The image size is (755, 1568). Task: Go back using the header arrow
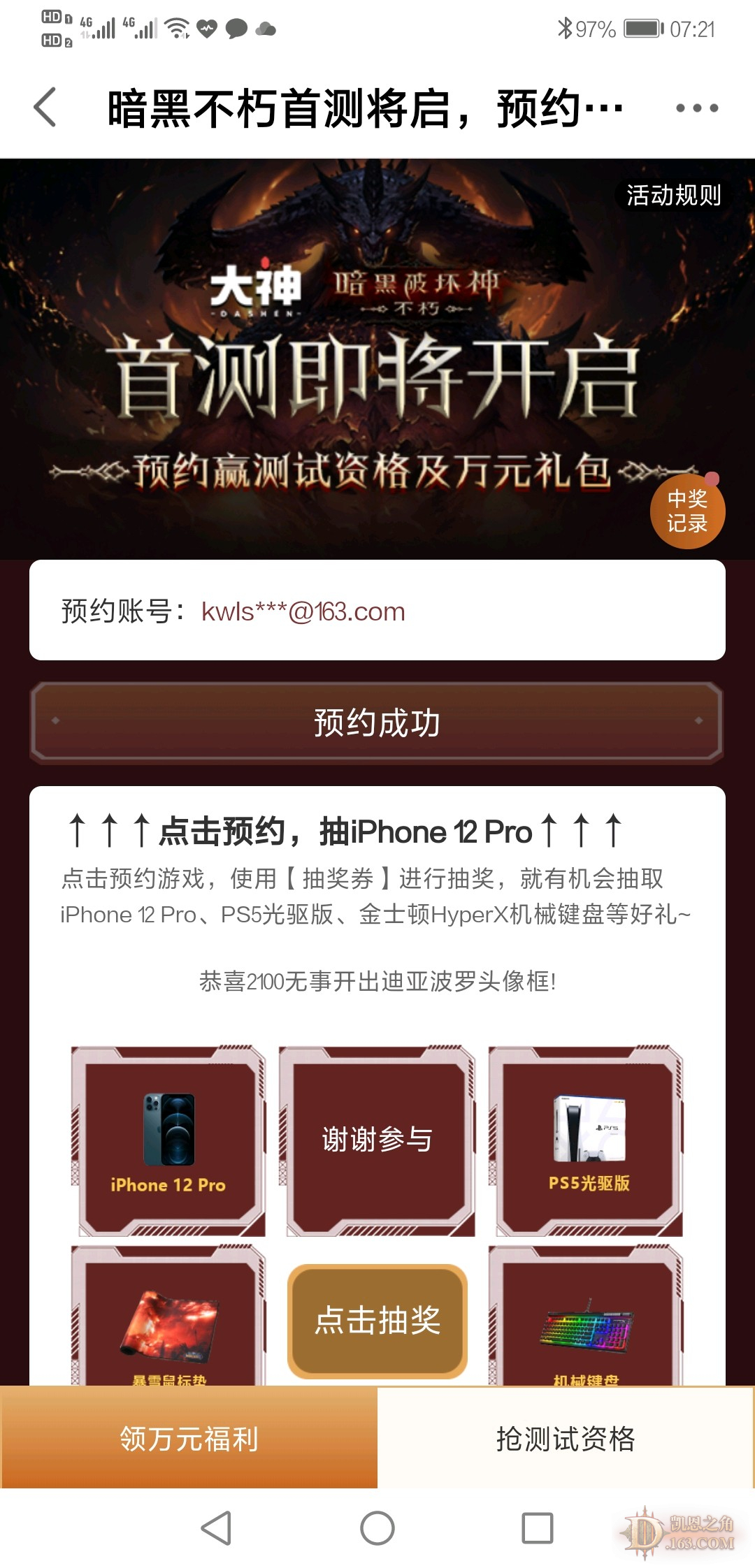click(45, 108)
